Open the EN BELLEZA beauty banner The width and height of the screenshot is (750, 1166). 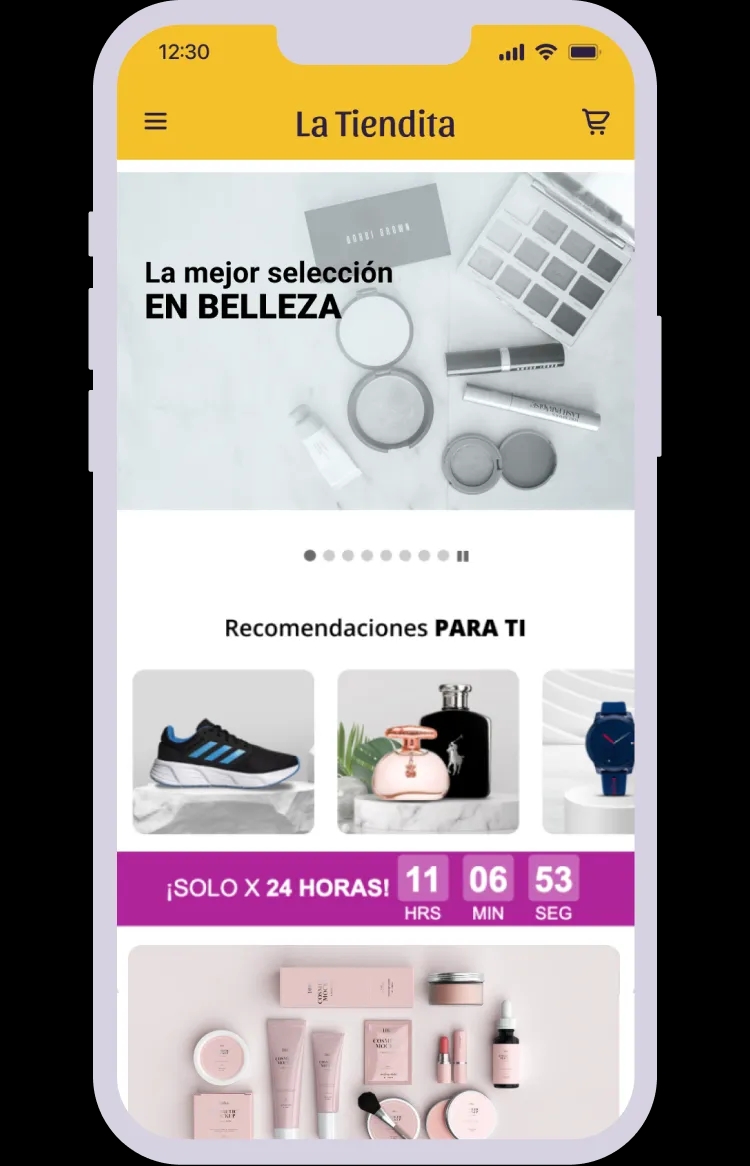tap(375, 341)
